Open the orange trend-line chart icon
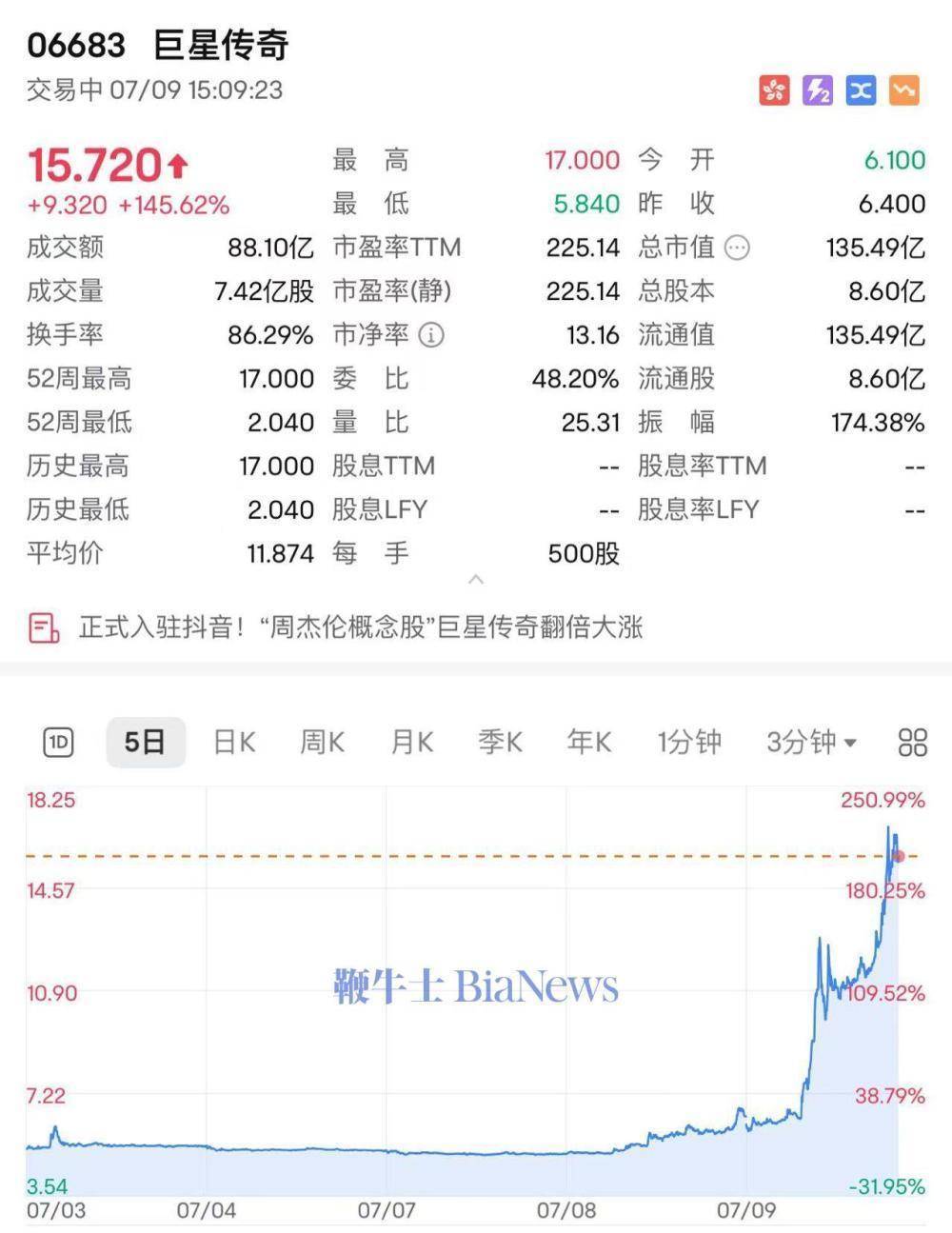Image resolution: width=952 pixels, height=1233 pixels. point(902,90)
